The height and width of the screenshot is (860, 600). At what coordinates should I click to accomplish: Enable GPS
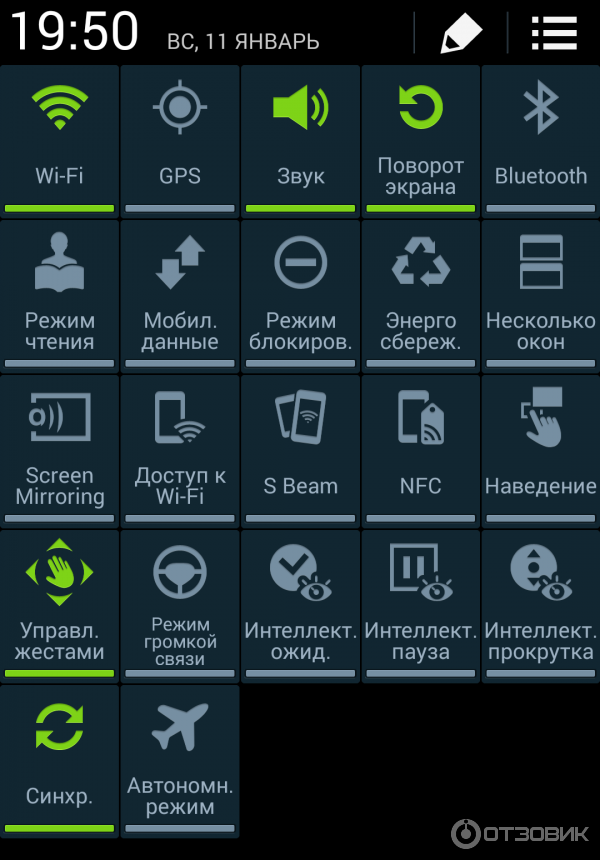pos(180,140)
